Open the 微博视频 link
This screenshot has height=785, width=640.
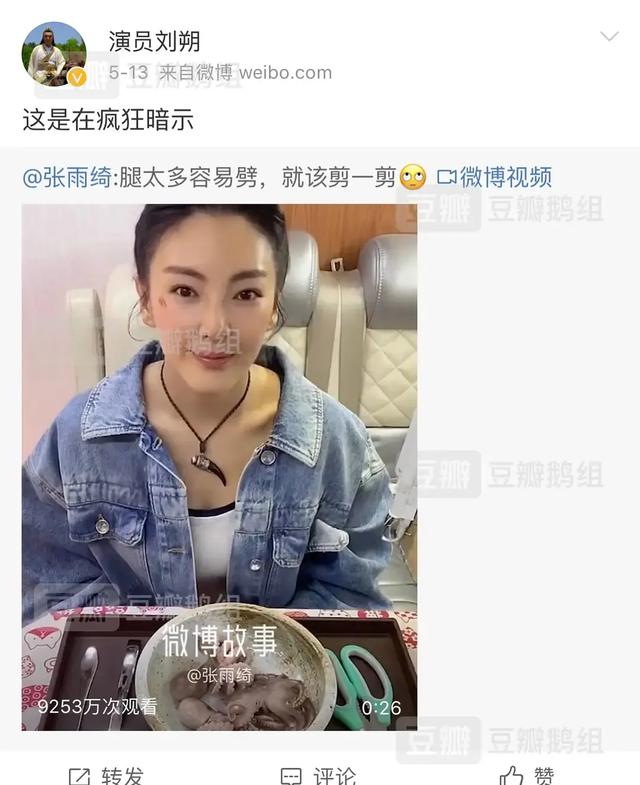pos(495,178)
